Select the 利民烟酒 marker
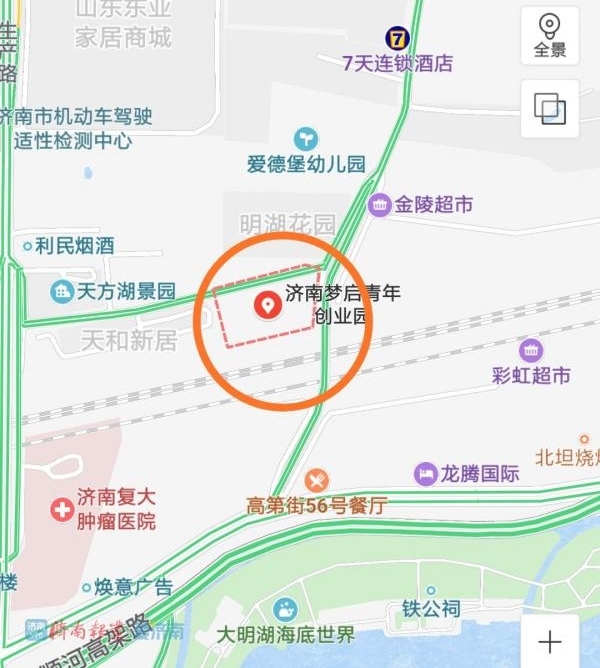This screenshot has width=600, height=668. tap(28, 246)
